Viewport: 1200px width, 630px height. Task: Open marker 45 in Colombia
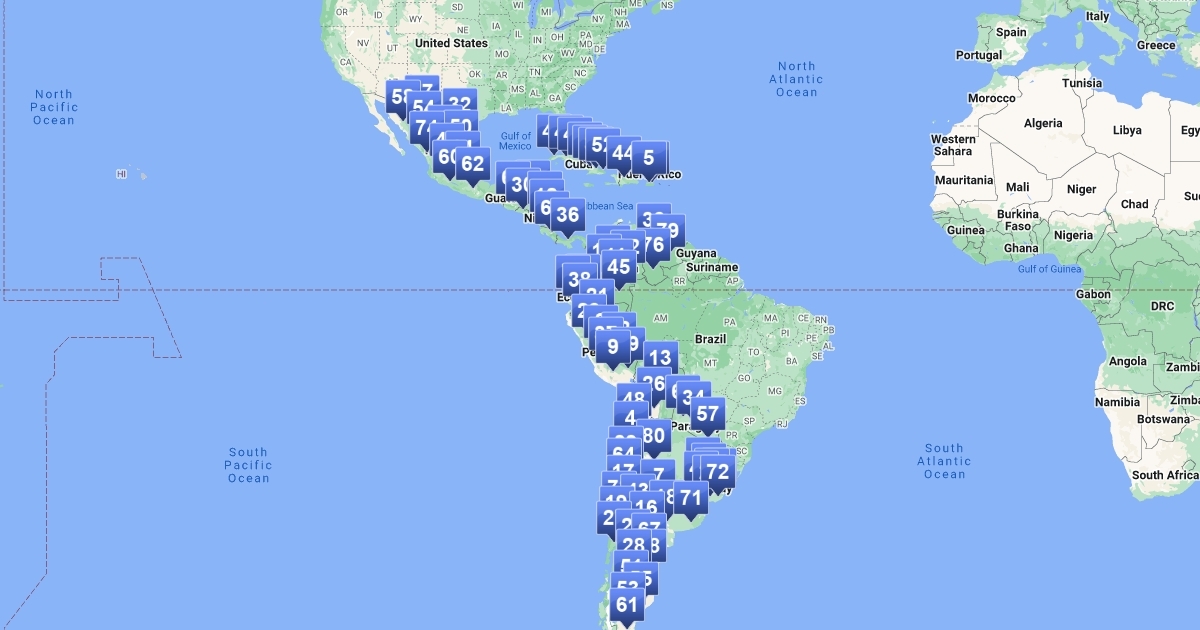pos(619,266)
